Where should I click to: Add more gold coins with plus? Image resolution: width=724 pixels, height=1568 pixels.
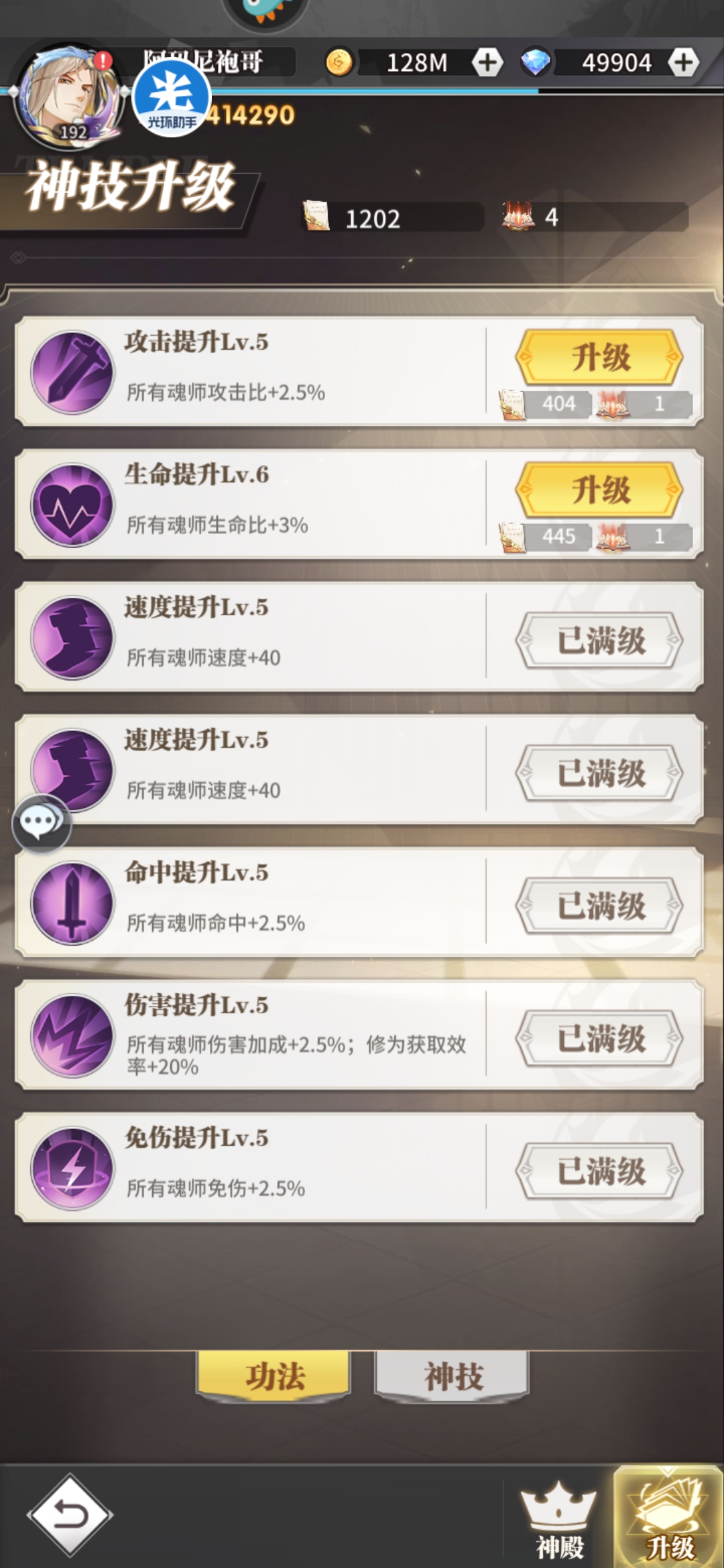pos(487,62)
